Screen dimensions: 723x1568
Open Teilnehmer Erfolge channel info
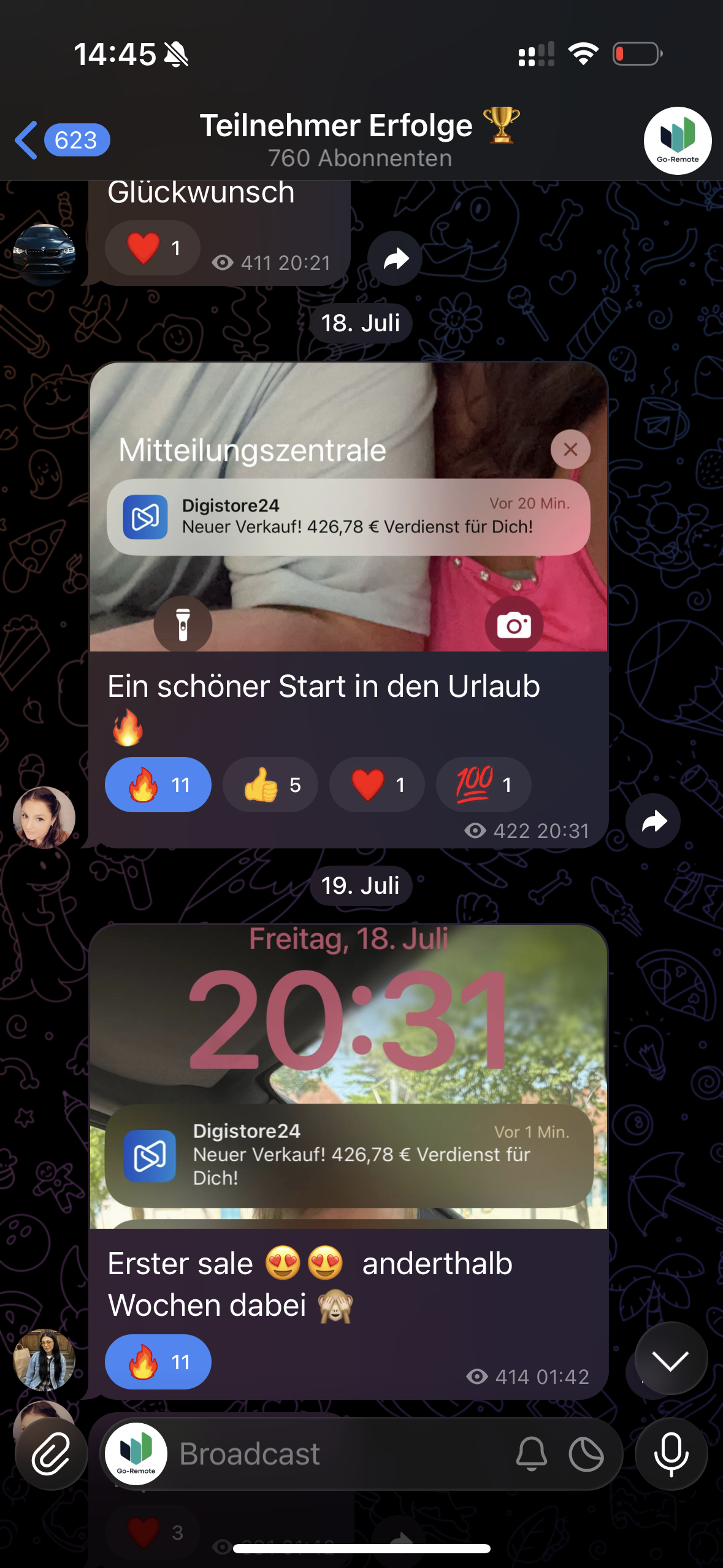pyautogui.click(x=360, y=139)
